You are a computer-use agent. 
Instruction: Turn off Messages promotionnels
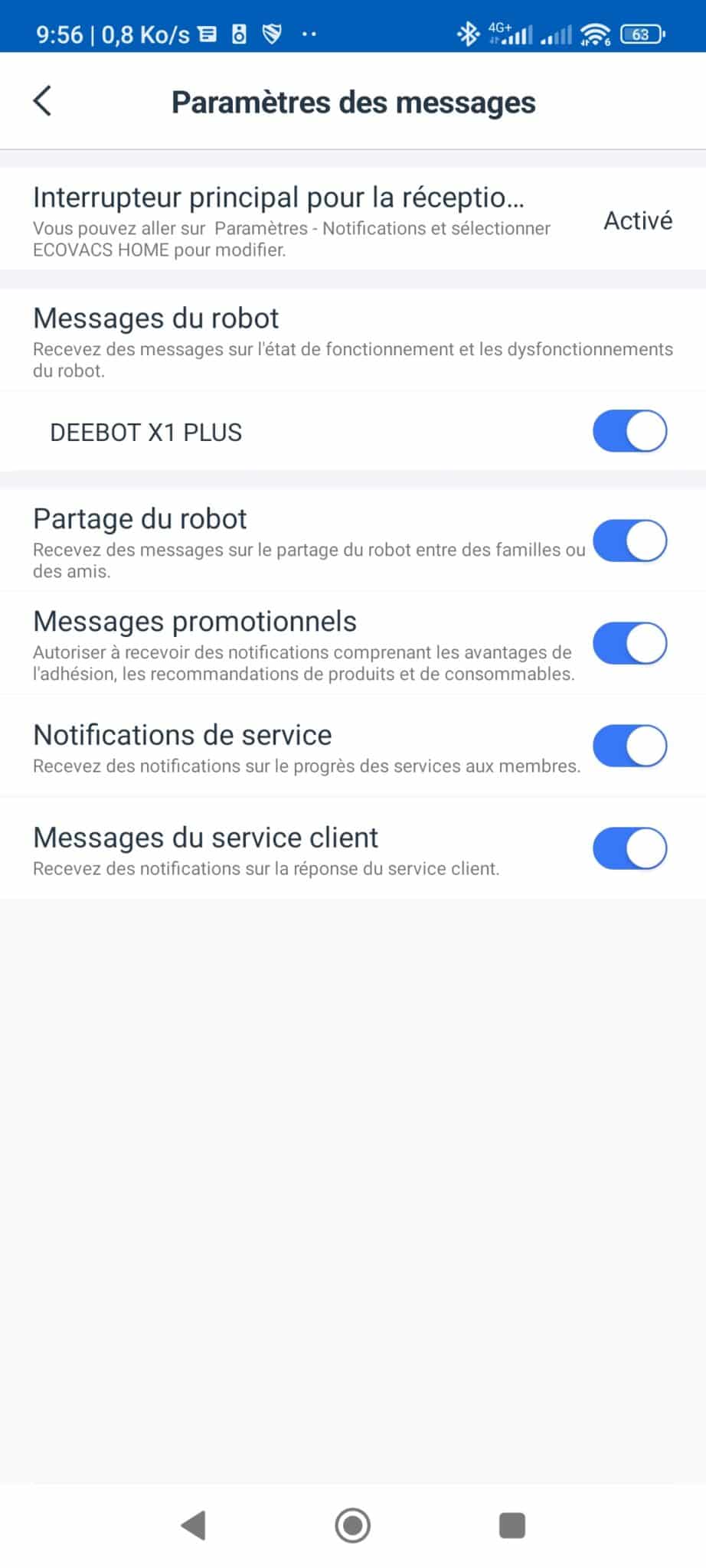point(629,643)
